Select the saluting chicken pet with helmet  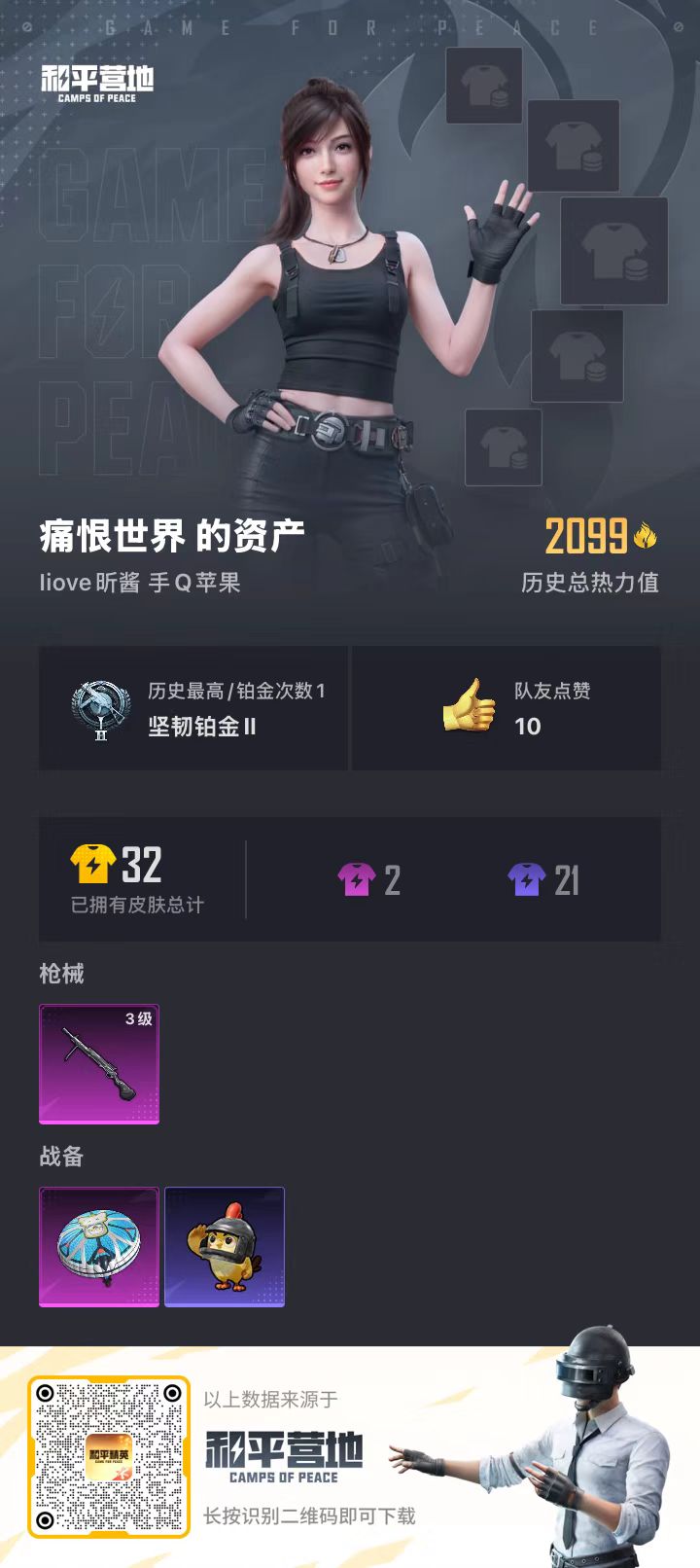[224, 1246]
